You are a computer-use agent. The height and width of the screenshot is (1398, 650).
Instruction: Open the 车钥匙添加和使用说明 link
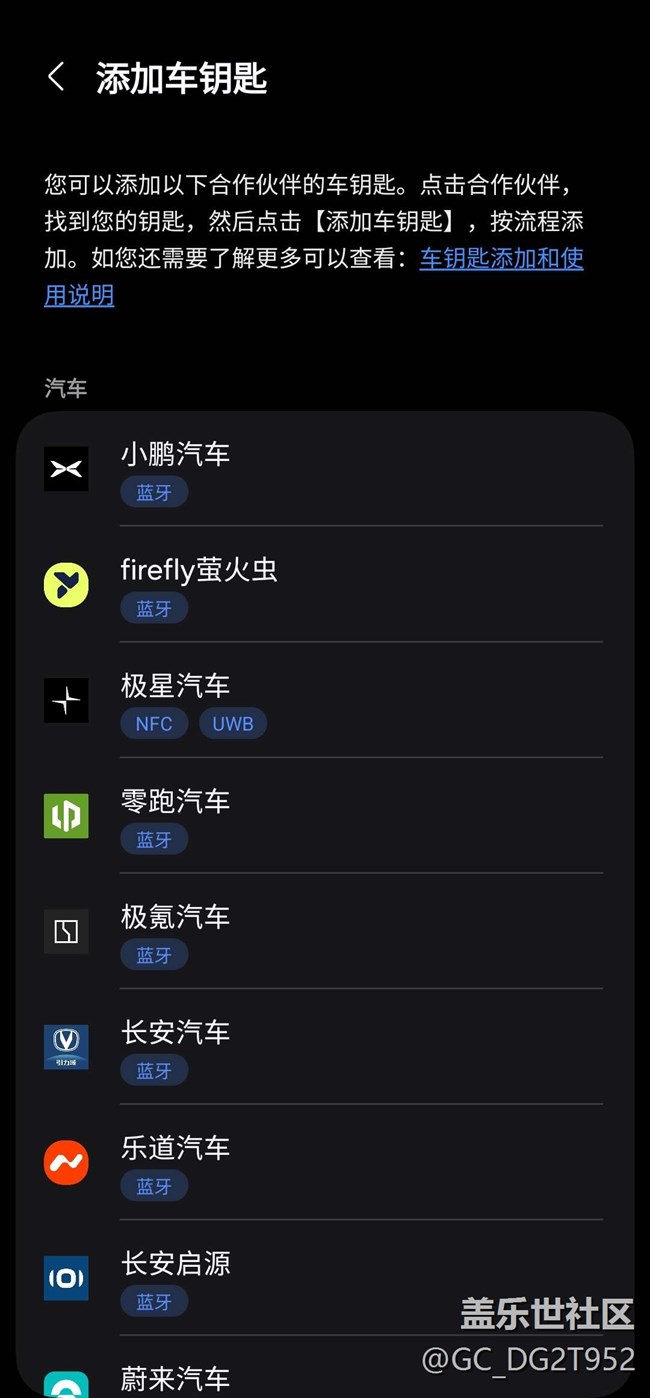pyautogui.click(x=500, y=259)
